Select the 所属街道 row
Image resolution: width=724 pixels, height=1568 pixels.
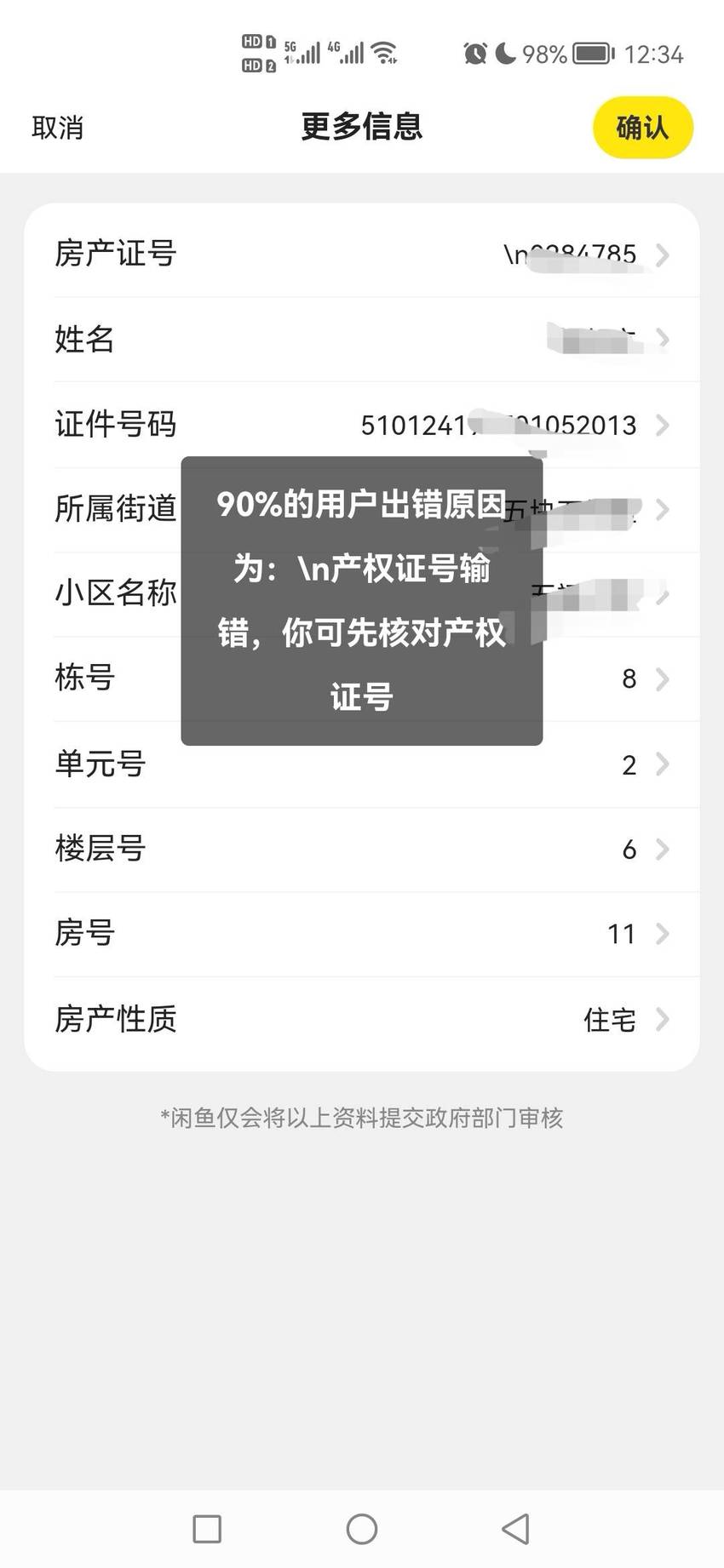click(362, 509)
